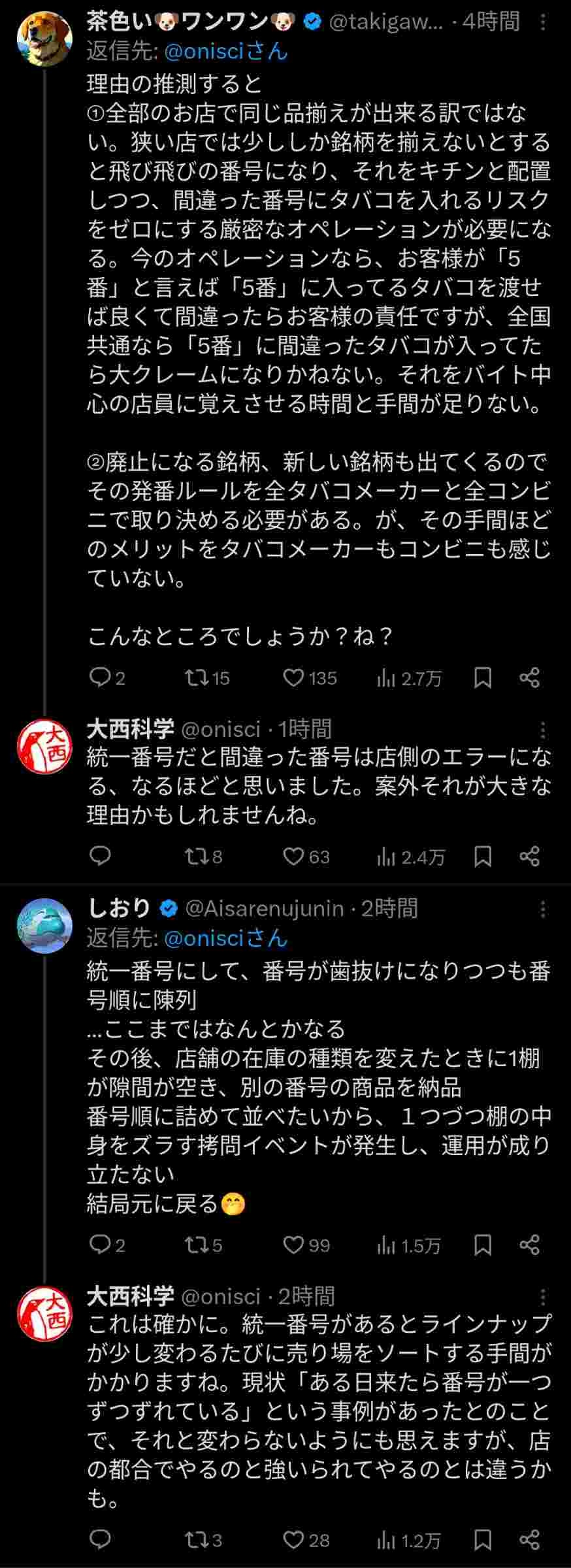The width and height of the screenshot is (571, 1568).
Task: Bookmark しおり's reply
Action: point(482,1245)
